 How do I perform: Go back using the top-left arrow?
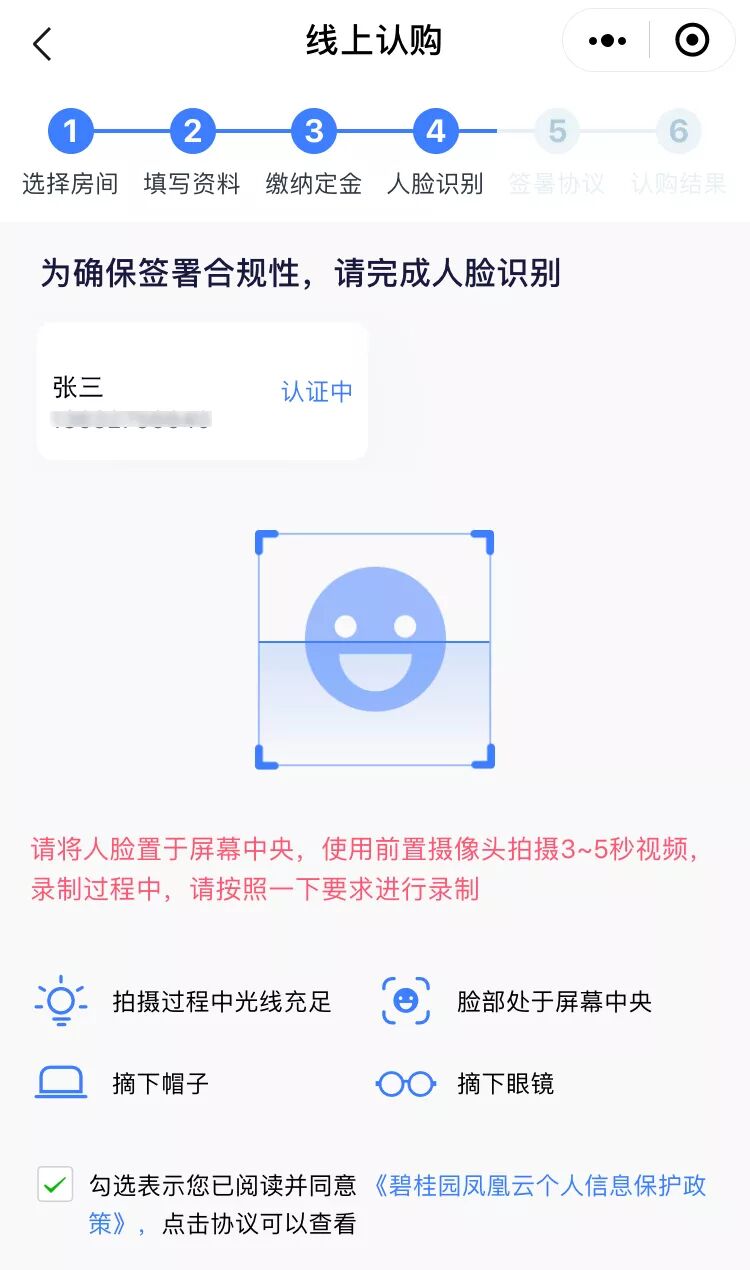42,43
